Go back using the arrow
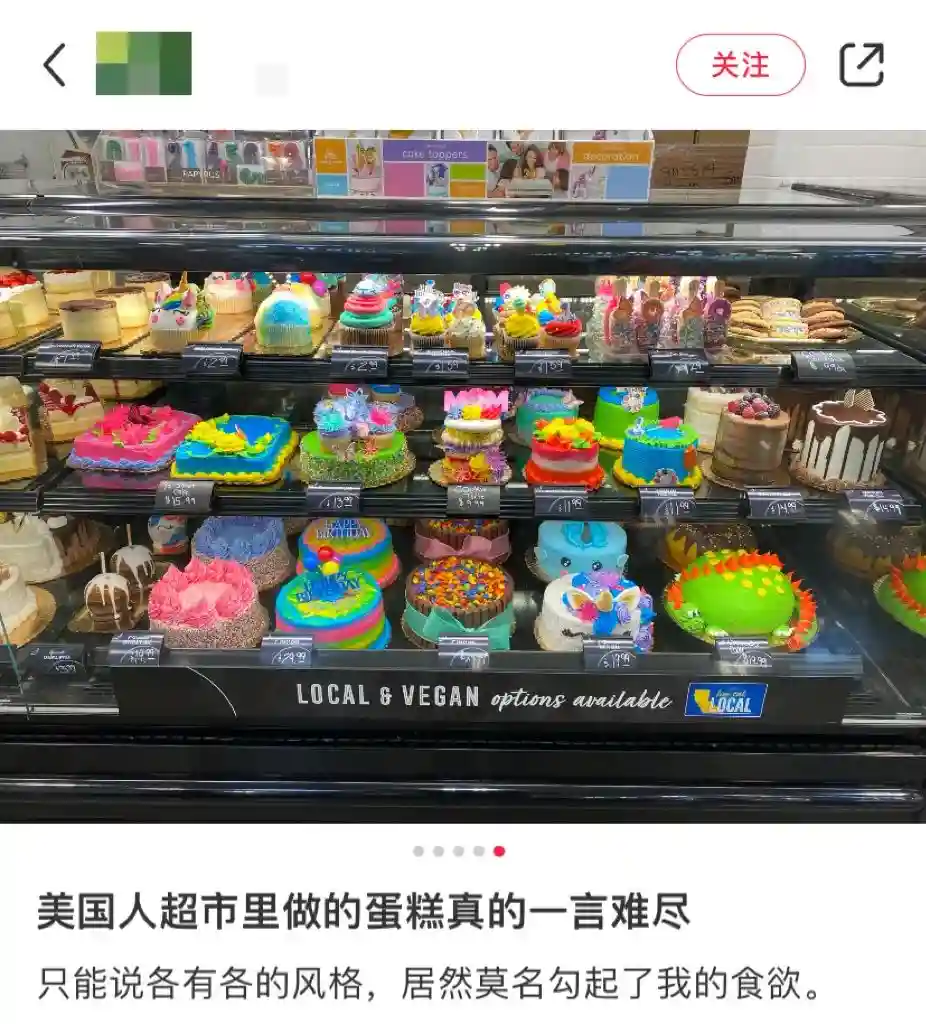This screenshot has width=926, height=1024. [55, 65]
